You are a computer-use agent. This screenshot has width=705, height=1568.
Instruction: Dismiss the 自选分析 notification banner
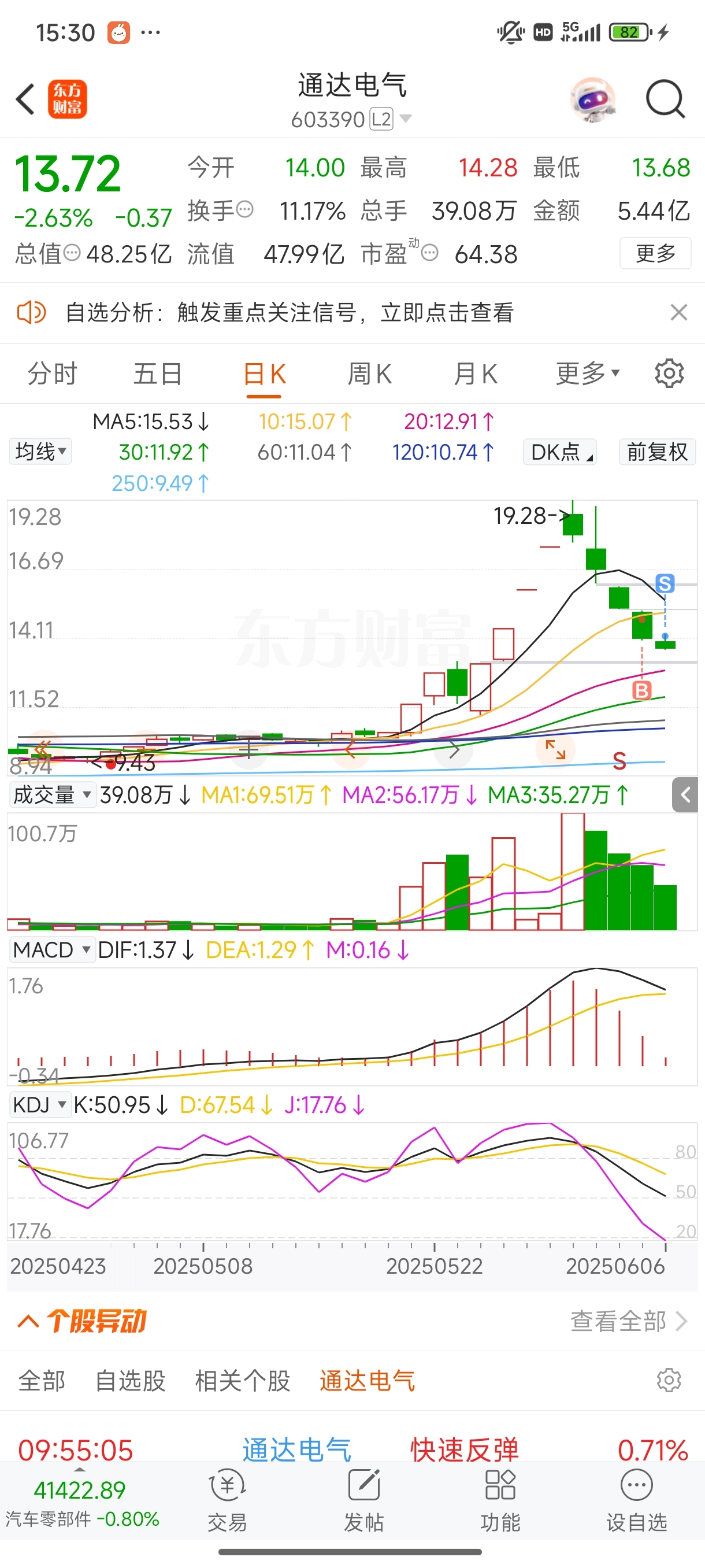[x=678, y=312]
